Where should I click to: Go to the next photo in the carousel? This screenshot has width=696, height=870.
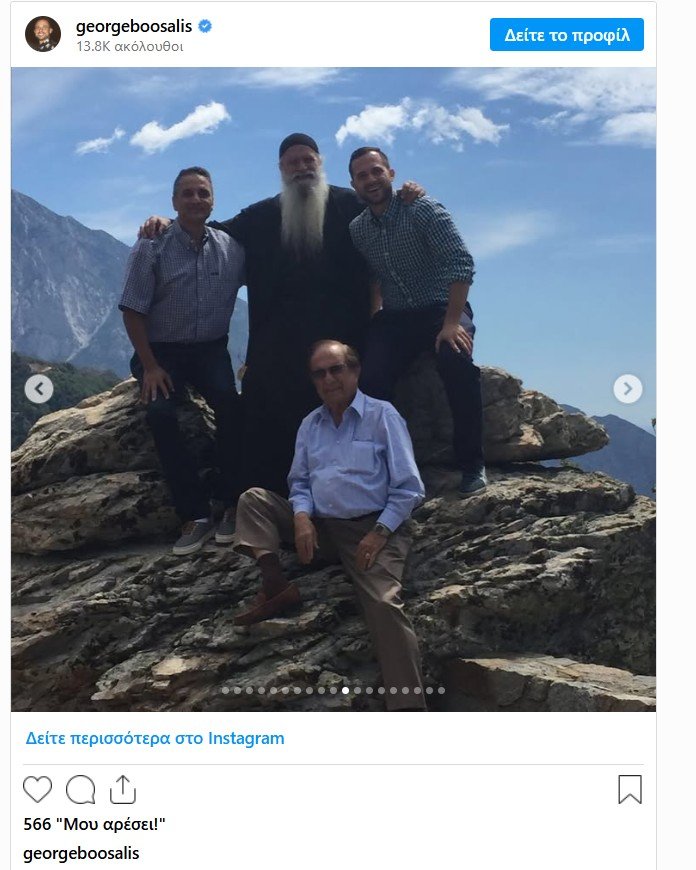[x=628, y=389]
